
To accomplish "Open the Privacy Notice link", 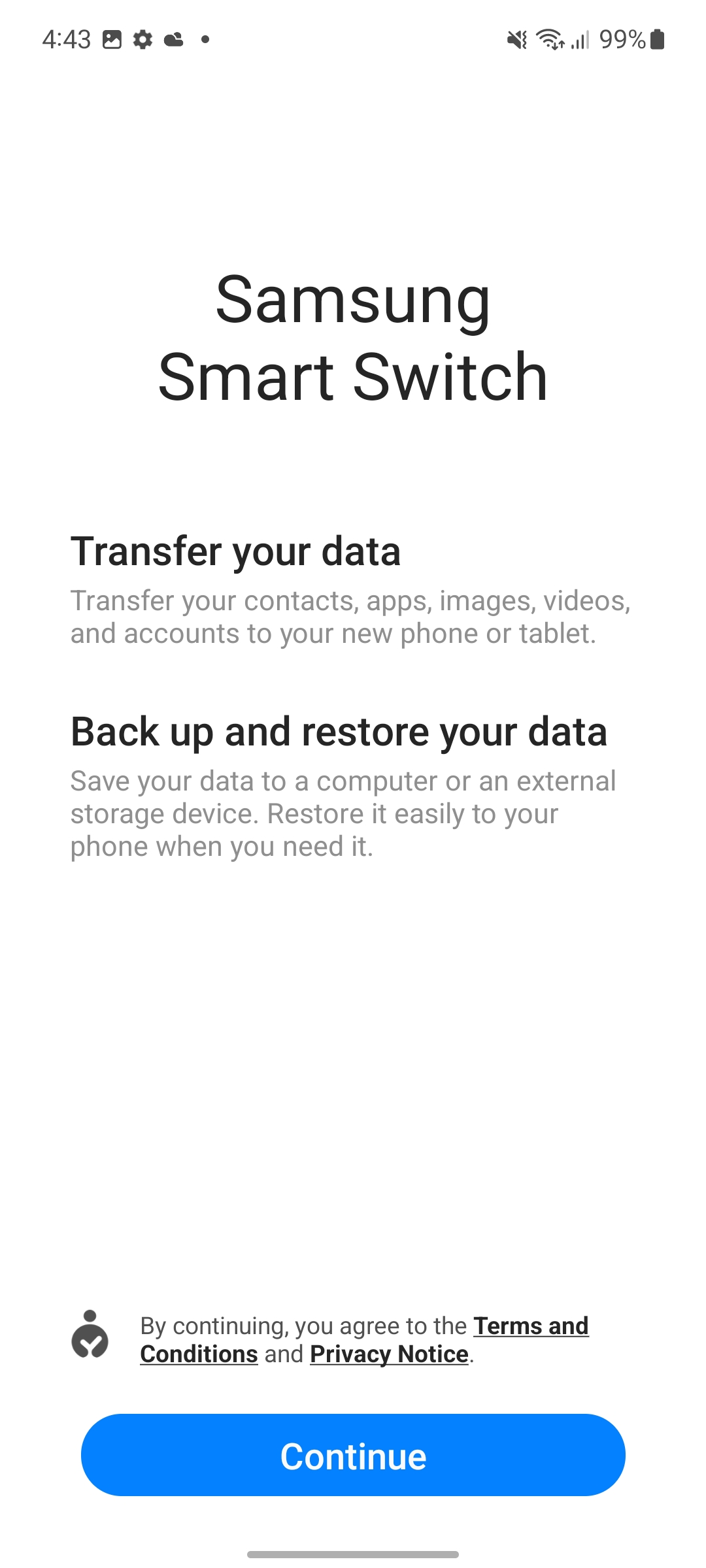I will tap(389, 1354).
